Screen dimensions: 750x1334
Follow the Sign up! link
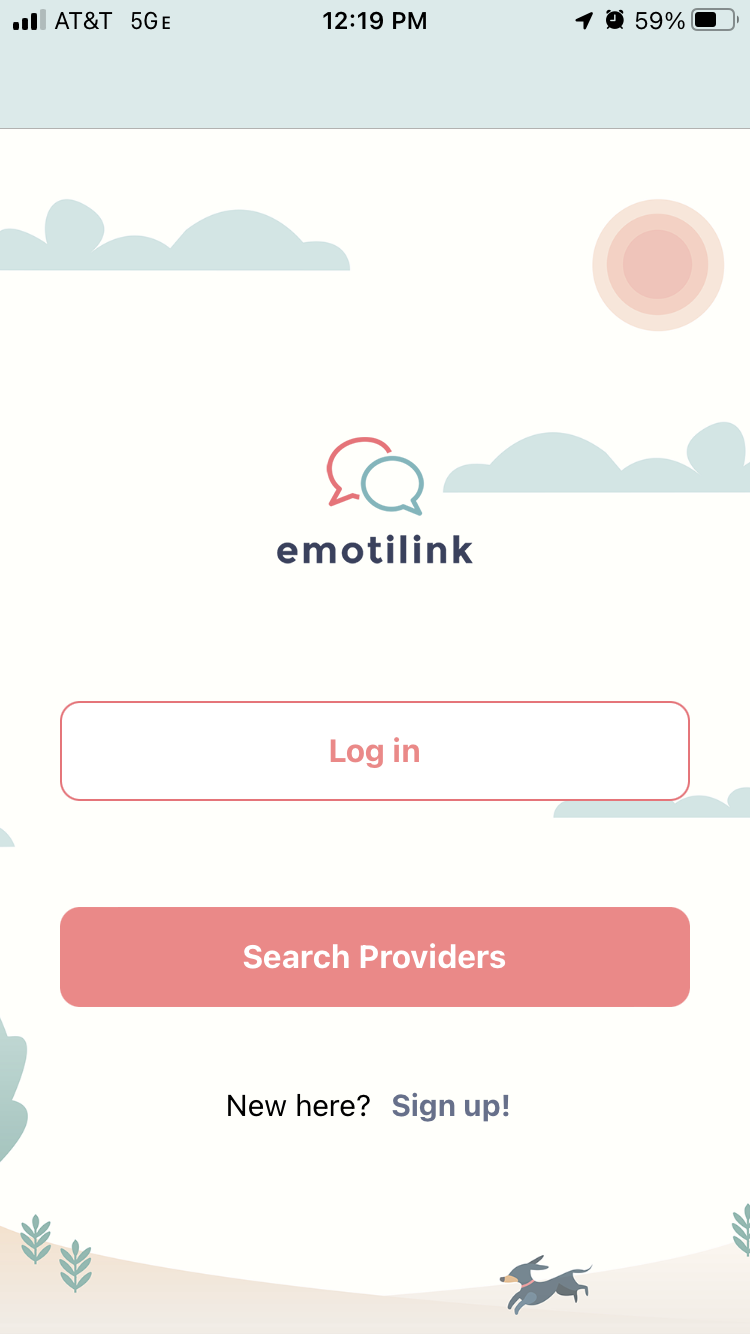coord(451,1106)
